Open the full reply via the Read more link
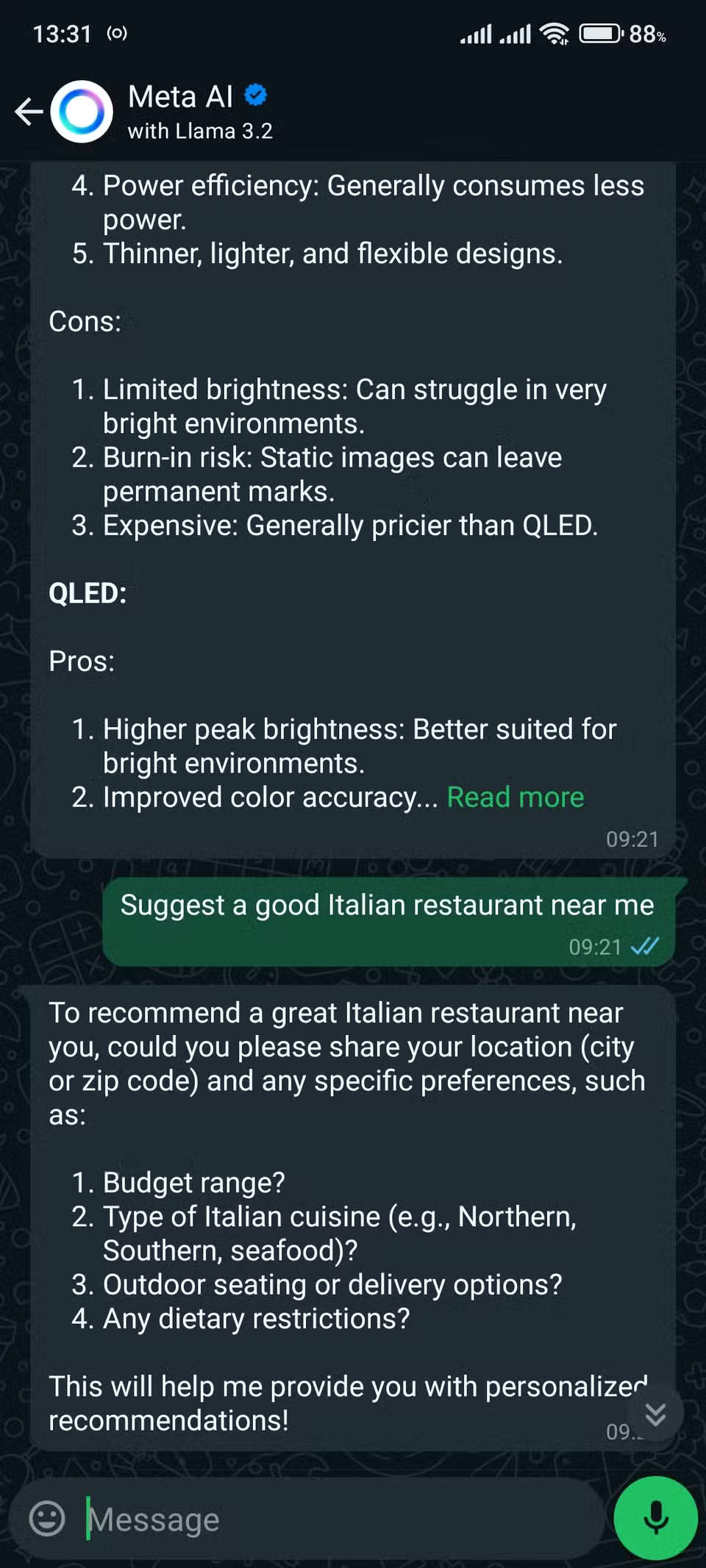This screenshot has height=1568, width=706. [x=516, y=796]
